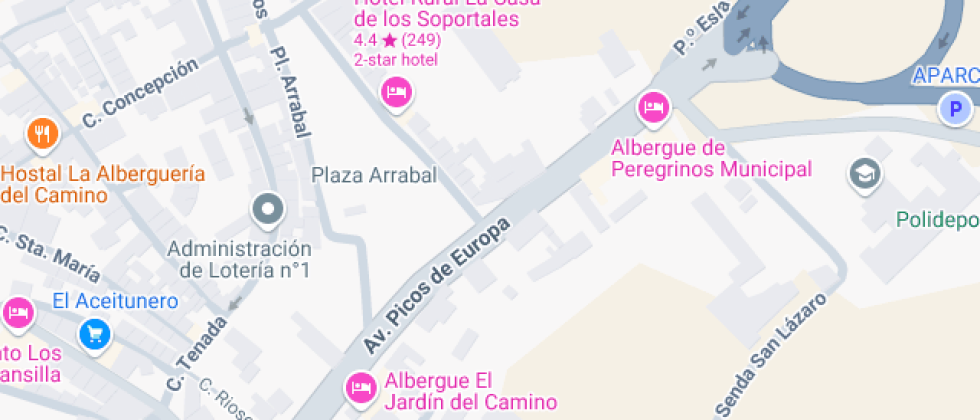Tap the blue parking marker

954,109
